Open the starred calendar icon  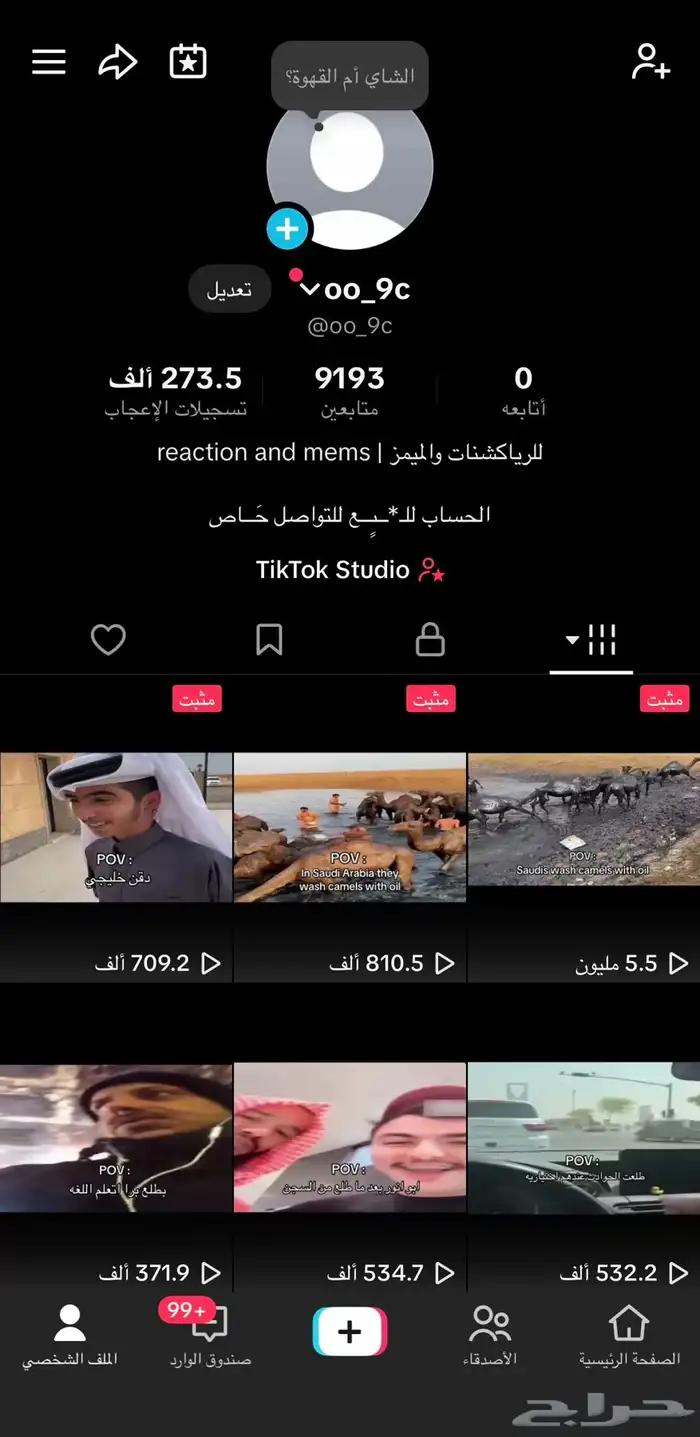point(187,62)
